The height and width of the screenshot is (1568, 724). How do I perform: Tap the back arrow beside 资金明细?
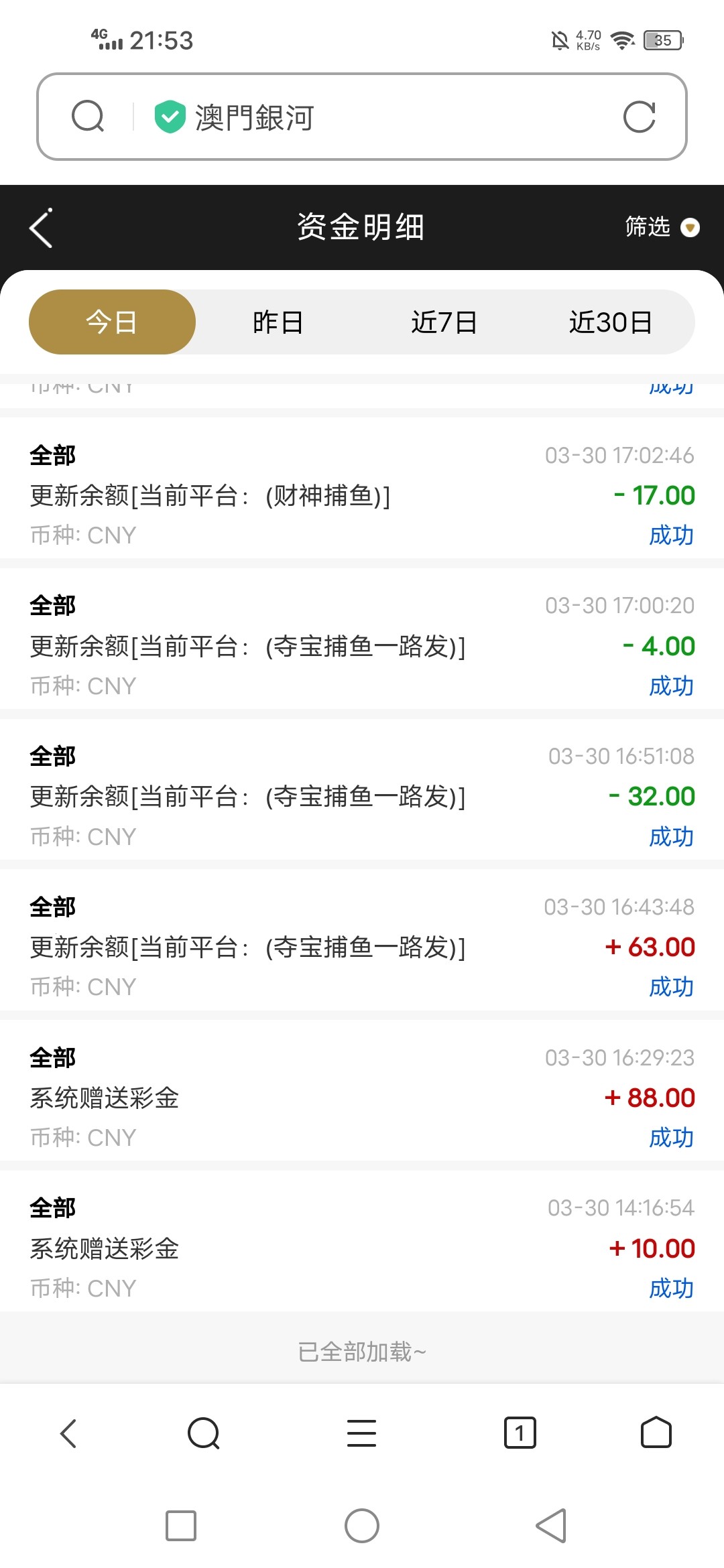point(41,228)
